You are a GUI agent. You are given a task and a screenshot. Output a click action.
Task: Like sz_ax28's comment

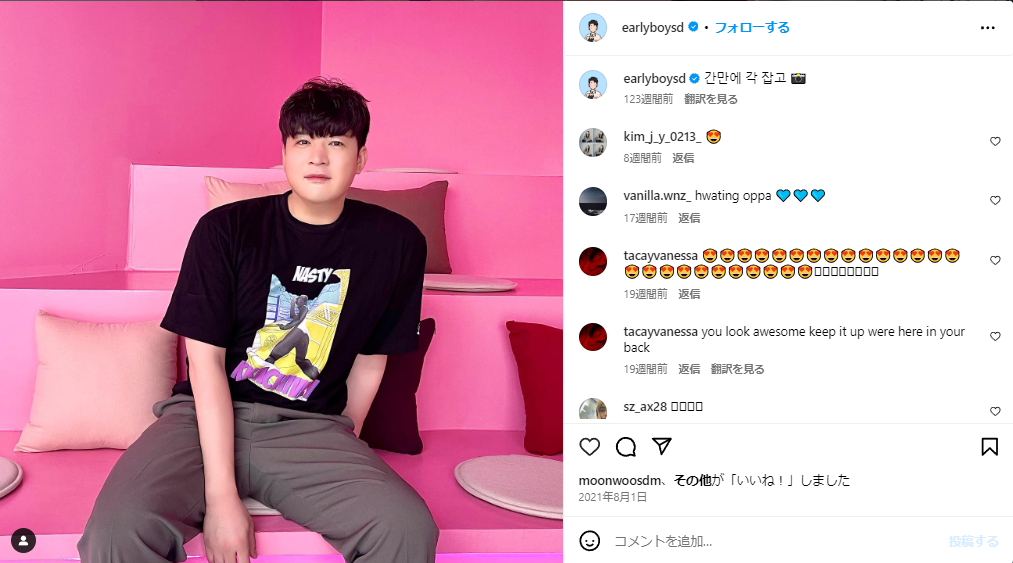point(995,411)
